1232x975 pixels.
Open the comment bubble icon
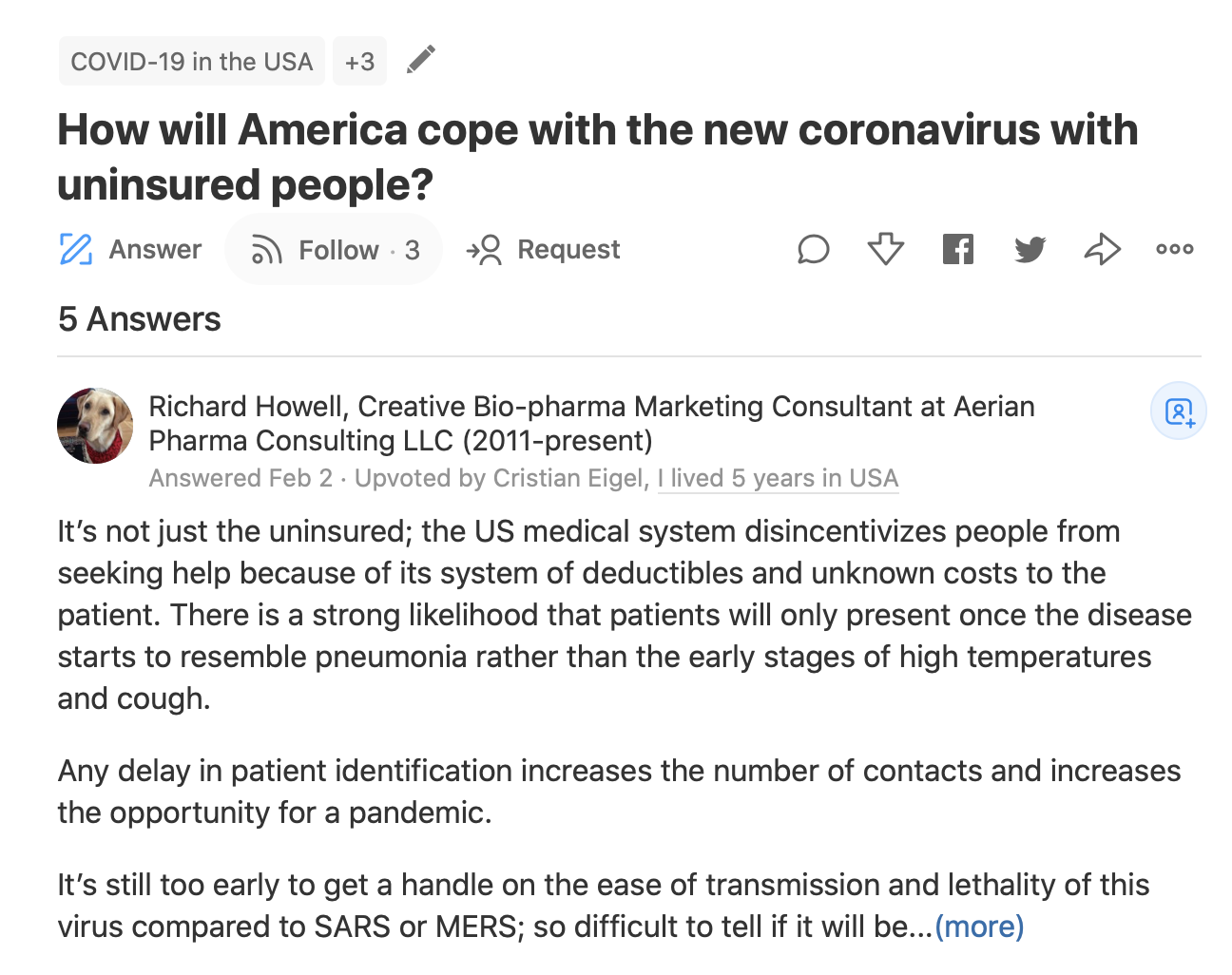814,250
